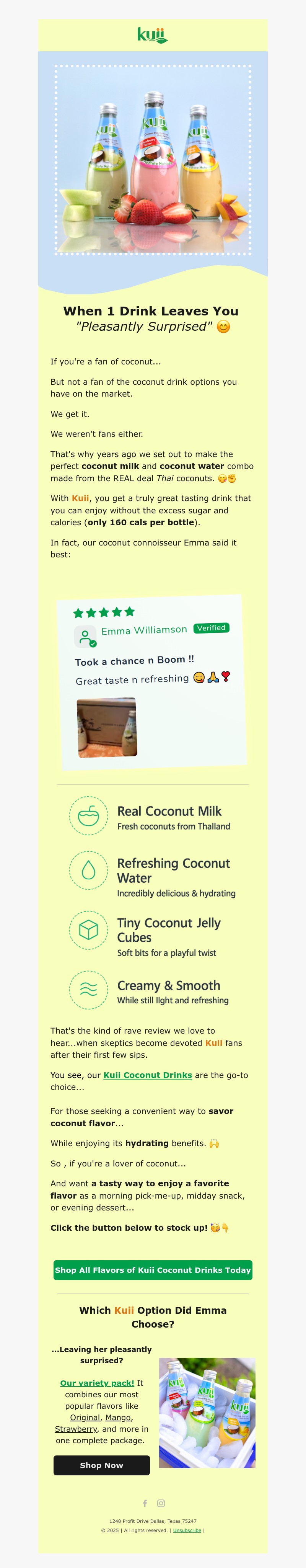Tap Shop All Flavors of Kuii Coconut Drinks
The width and height of the screenshot is (306, 1568).
[153, 1270]
